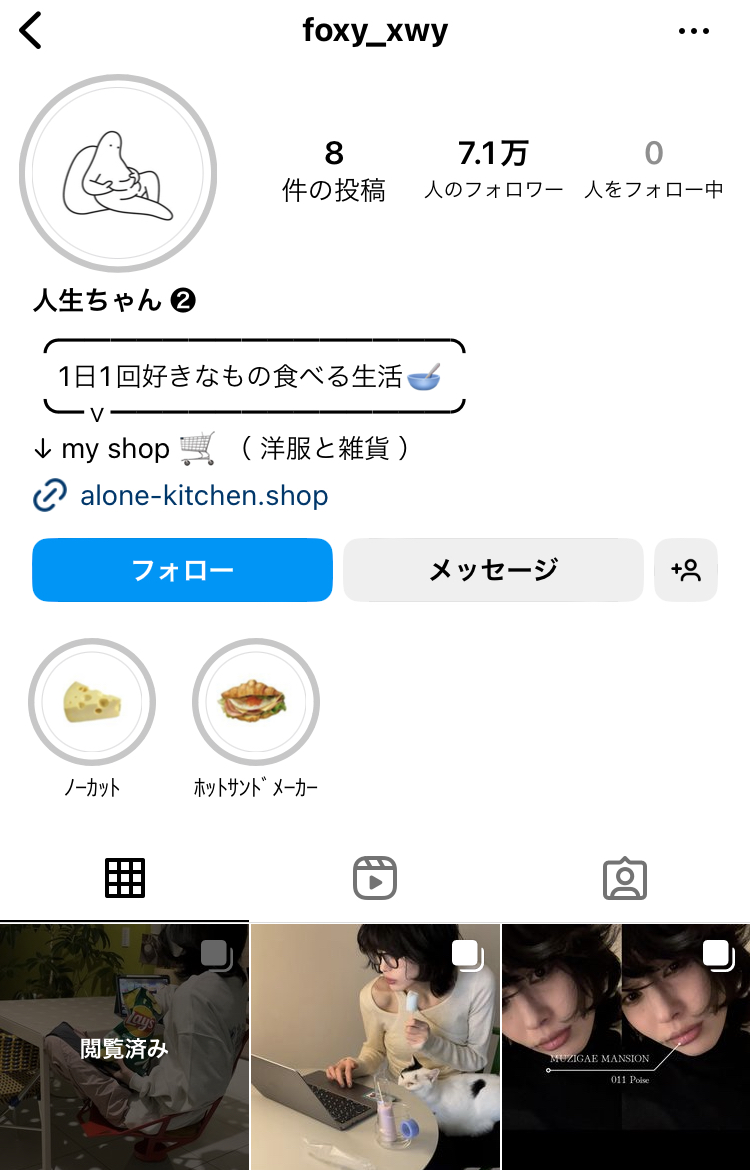Toggle follow by tapping フォロー
Screen dimensions: 750x1170
point(181,569)
